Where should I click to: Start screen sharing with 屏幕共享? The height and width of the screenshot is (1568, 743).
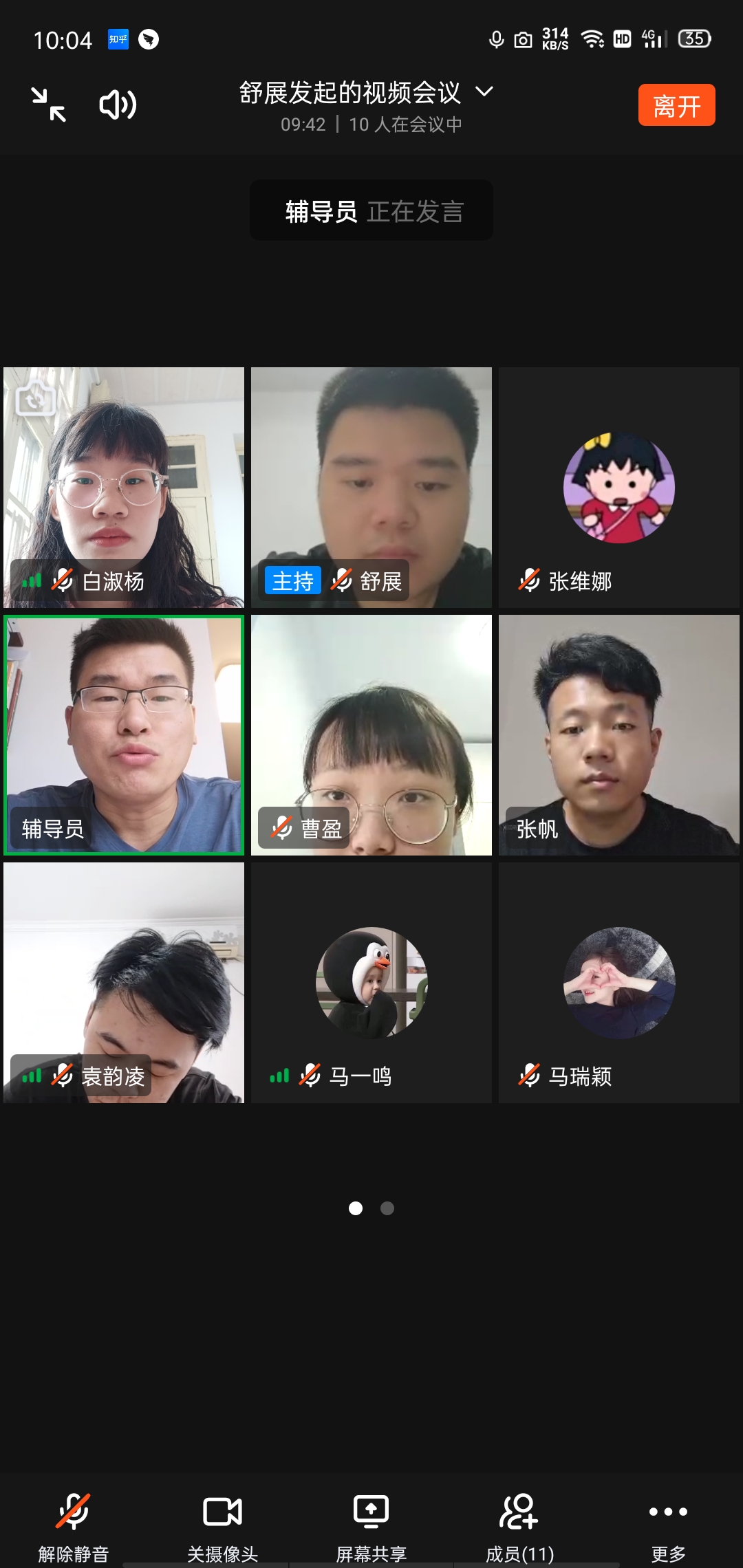(371, 1523)
